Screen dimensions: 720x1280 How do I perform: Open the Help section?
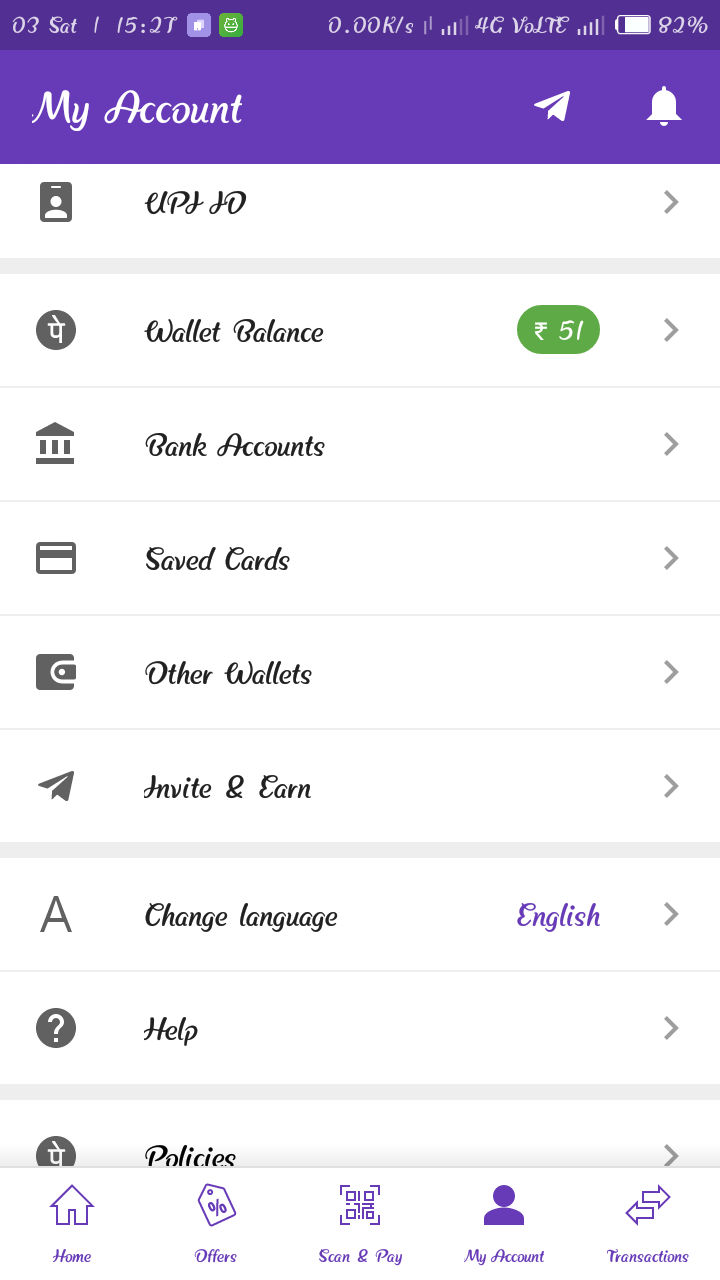click(x=360, y=1029)
